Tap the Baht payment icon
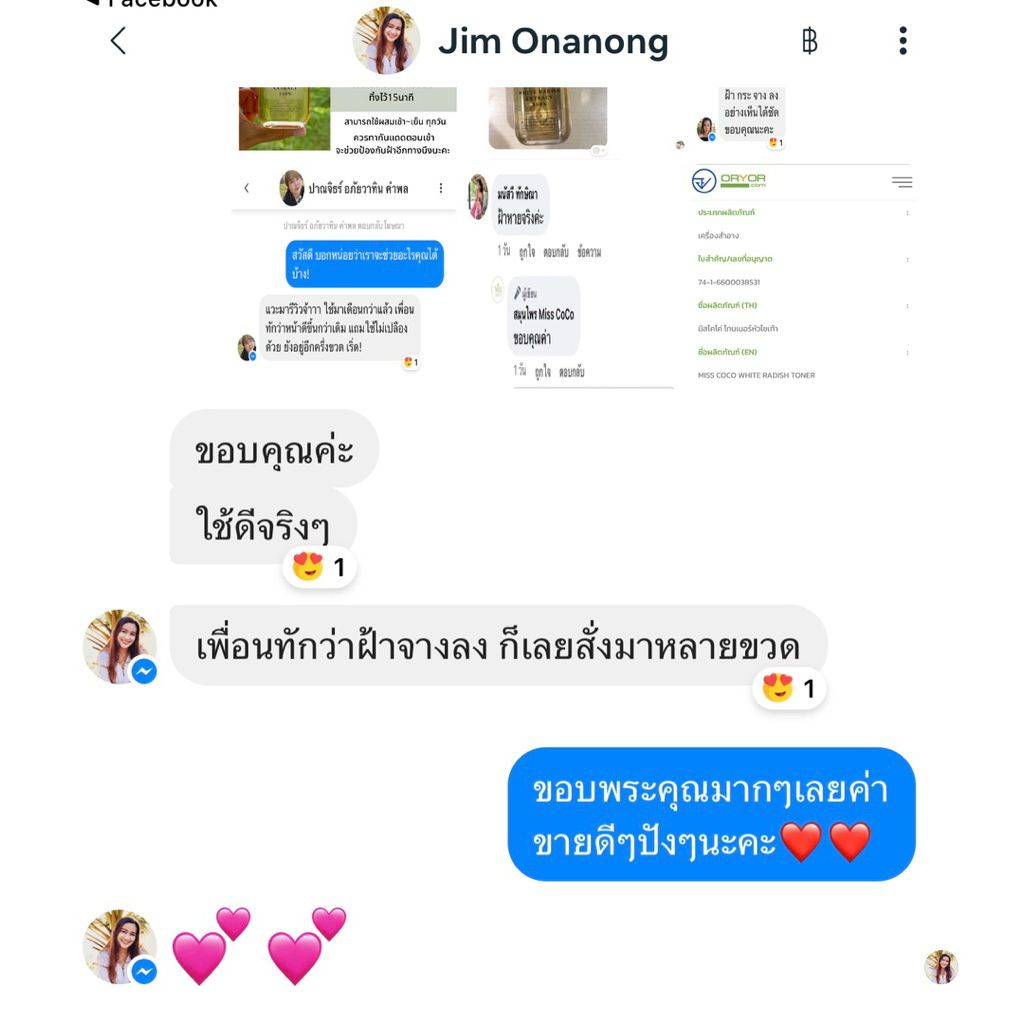The image size is (1024, 1024). pos(810,41)
